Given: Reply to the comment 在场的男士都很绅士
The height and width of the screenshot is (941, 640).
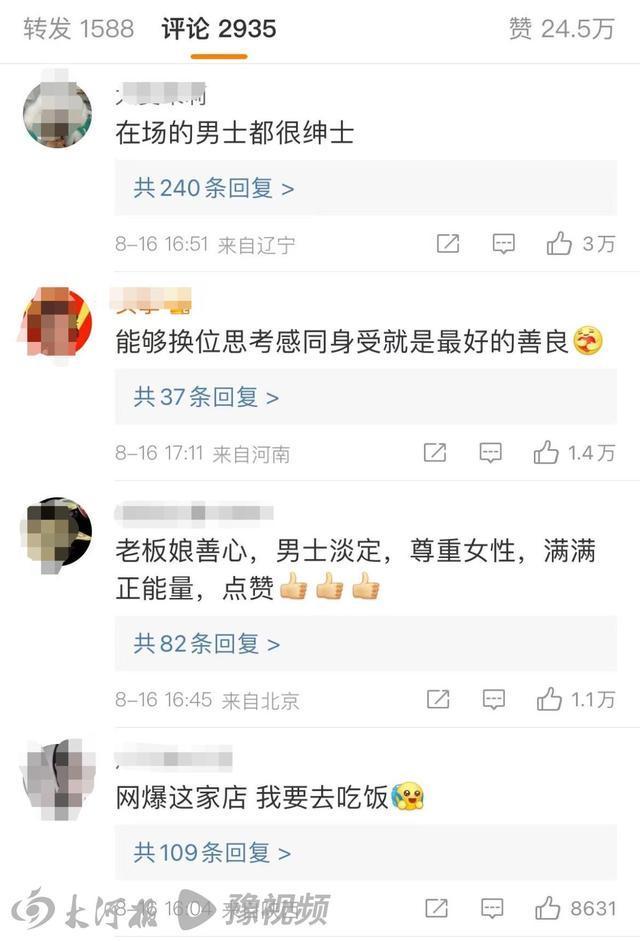Looking at the screenshot, I should tap(504, 243).
